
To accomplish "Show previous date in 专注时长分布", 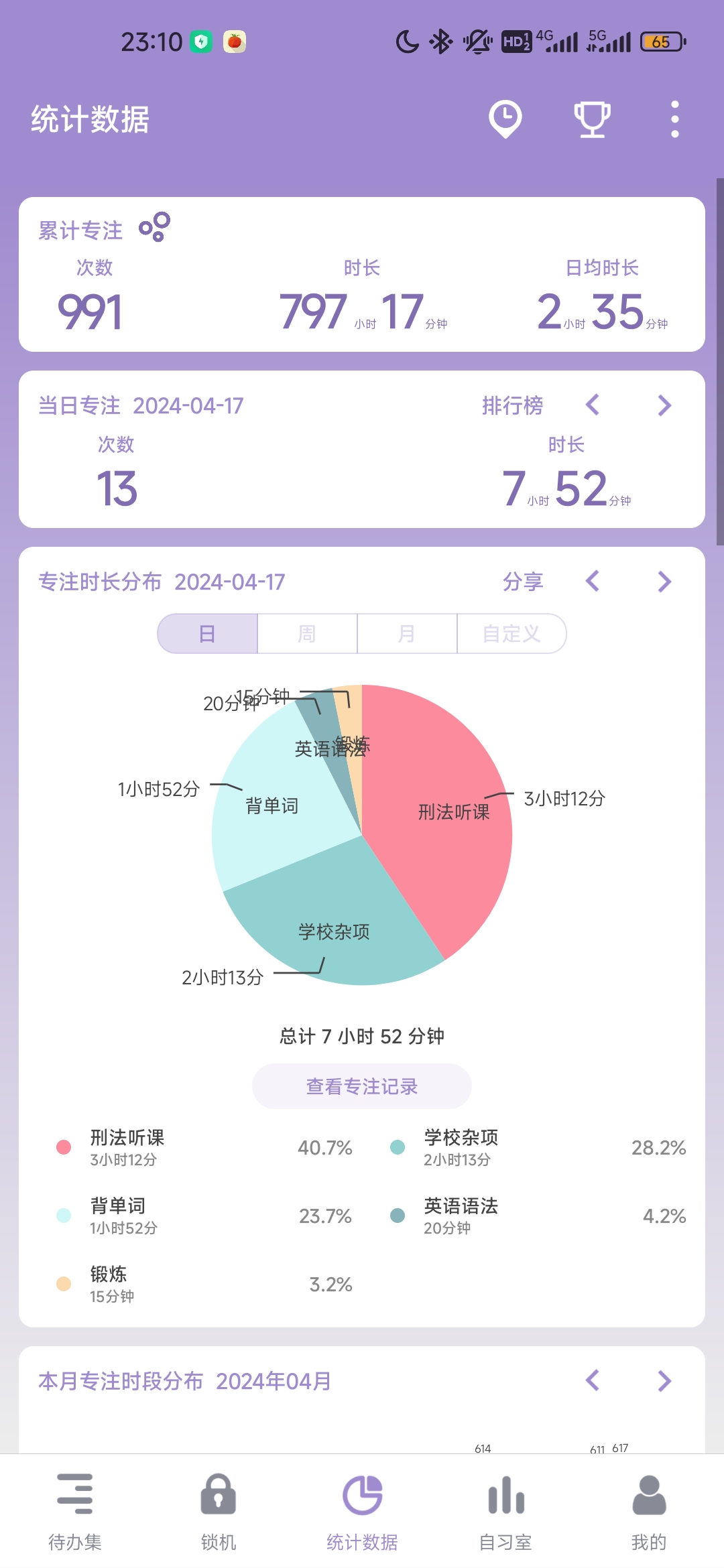I will point(593,582).
